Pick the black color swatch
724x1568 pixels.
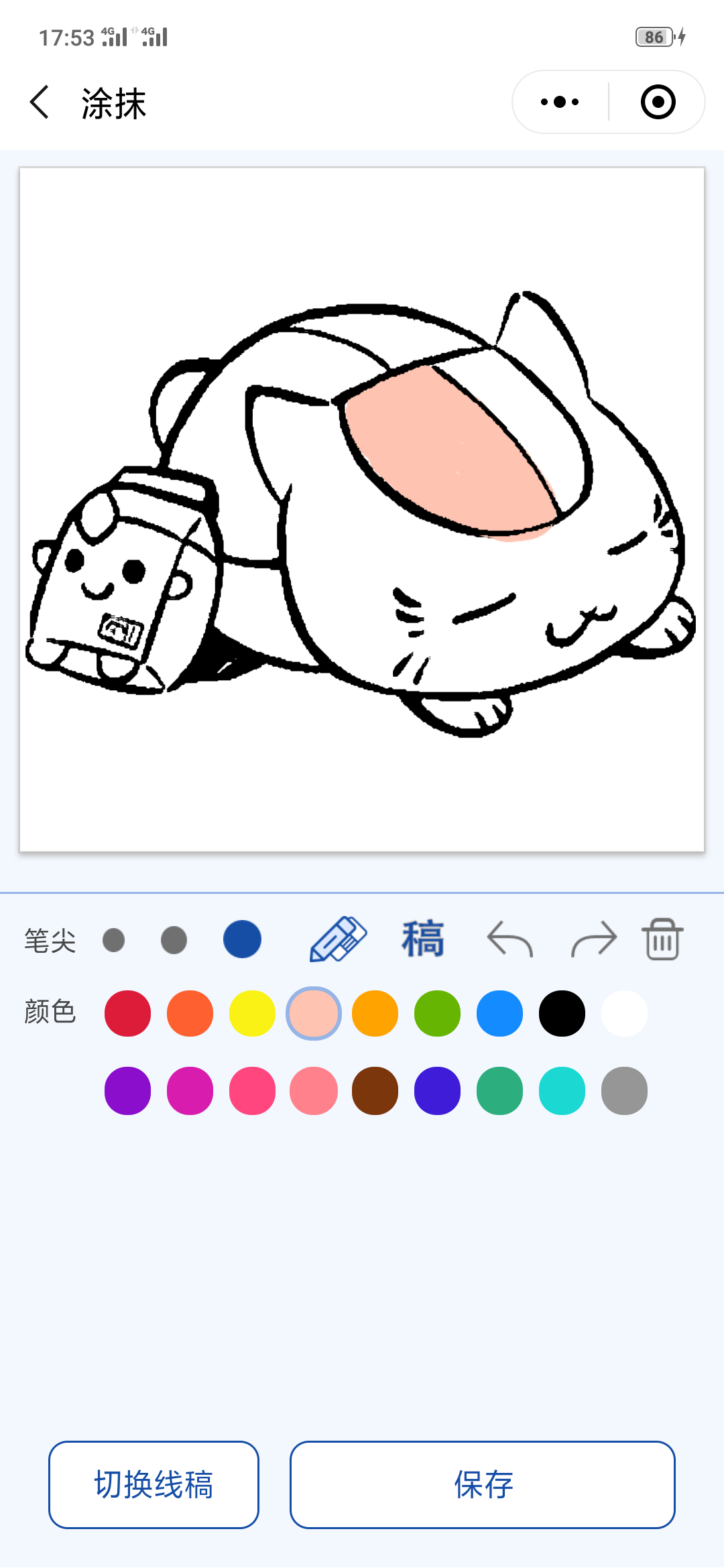coord(562,1013)
